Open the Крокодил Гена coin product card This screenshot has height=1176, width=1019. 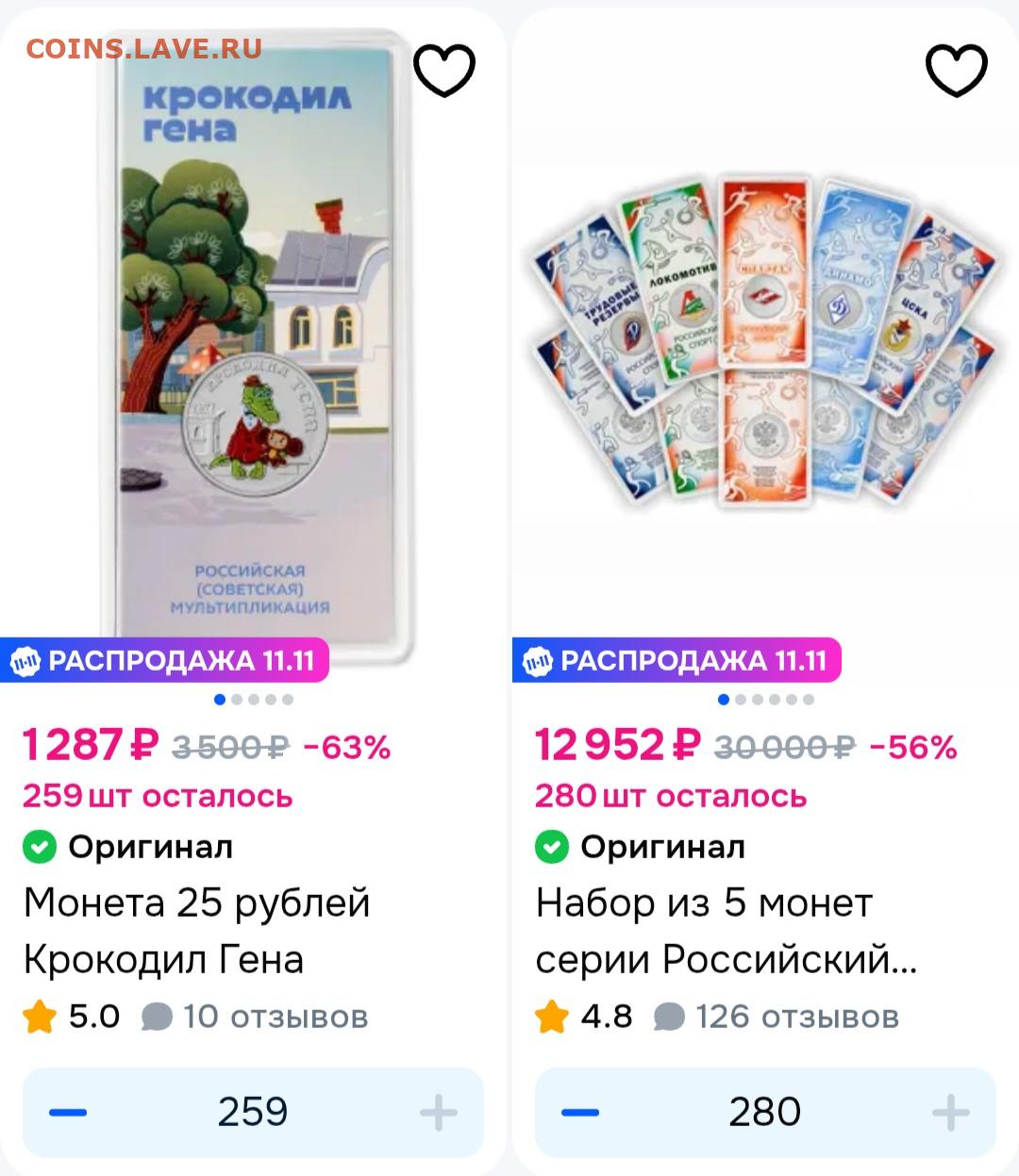click(255, 349)
